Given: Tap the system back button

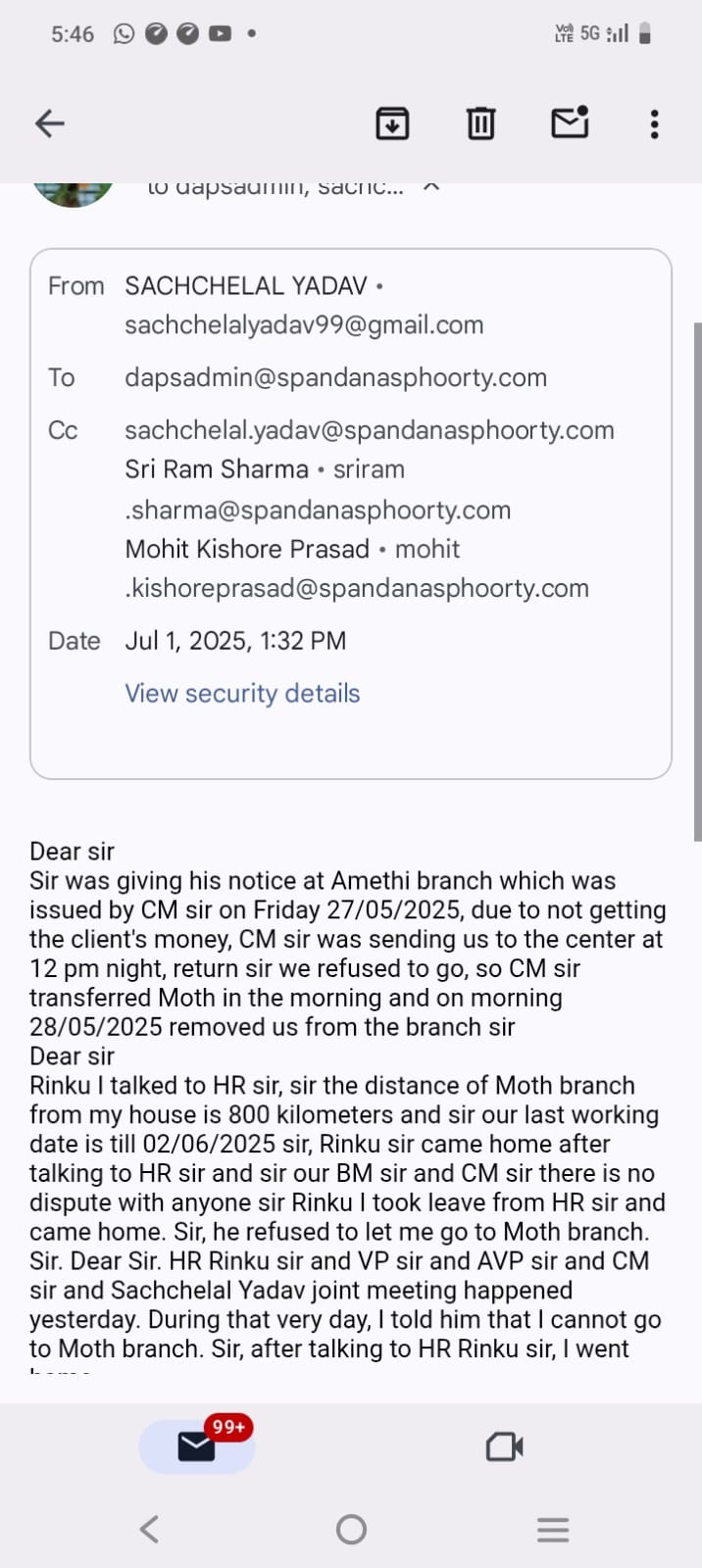Looking at the screenshot, I should coord(149,1529).
